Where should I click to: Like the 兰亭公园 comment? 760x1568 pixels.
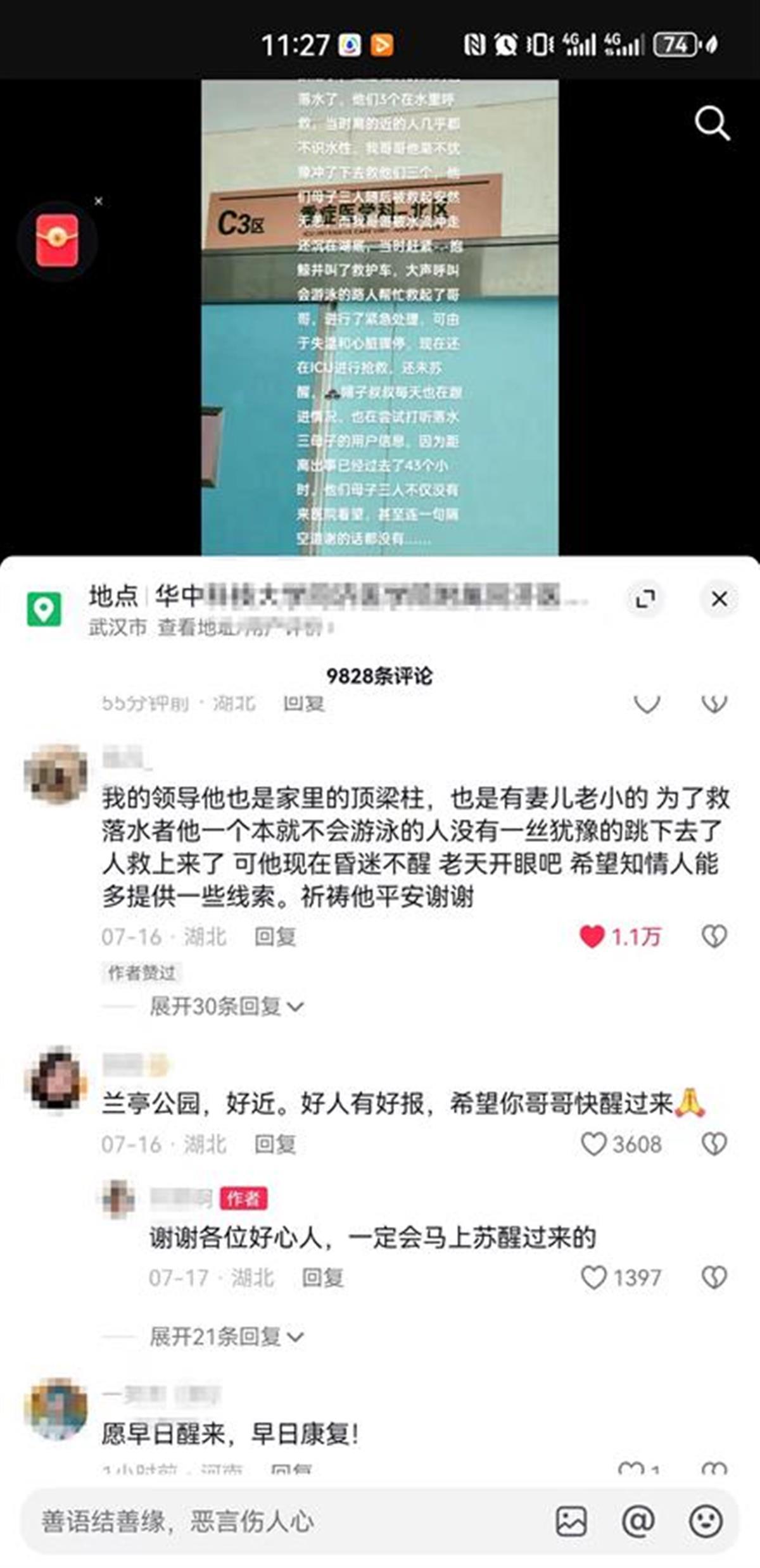pyautogui.click(x=593, y=1144)
